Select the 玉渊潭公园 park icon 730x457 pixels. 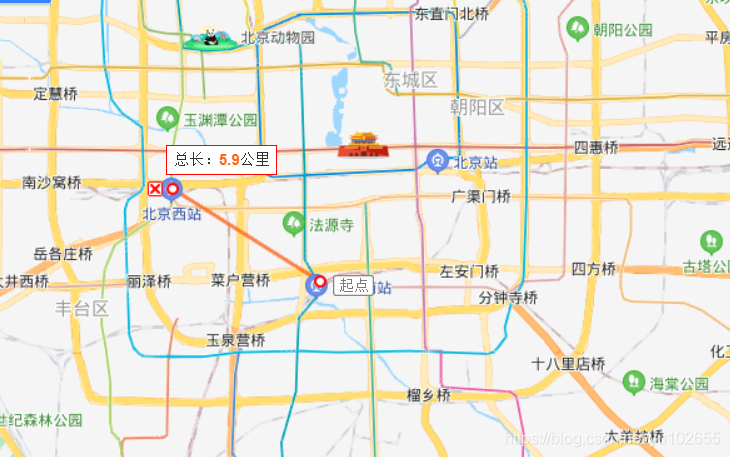[168, 118]
